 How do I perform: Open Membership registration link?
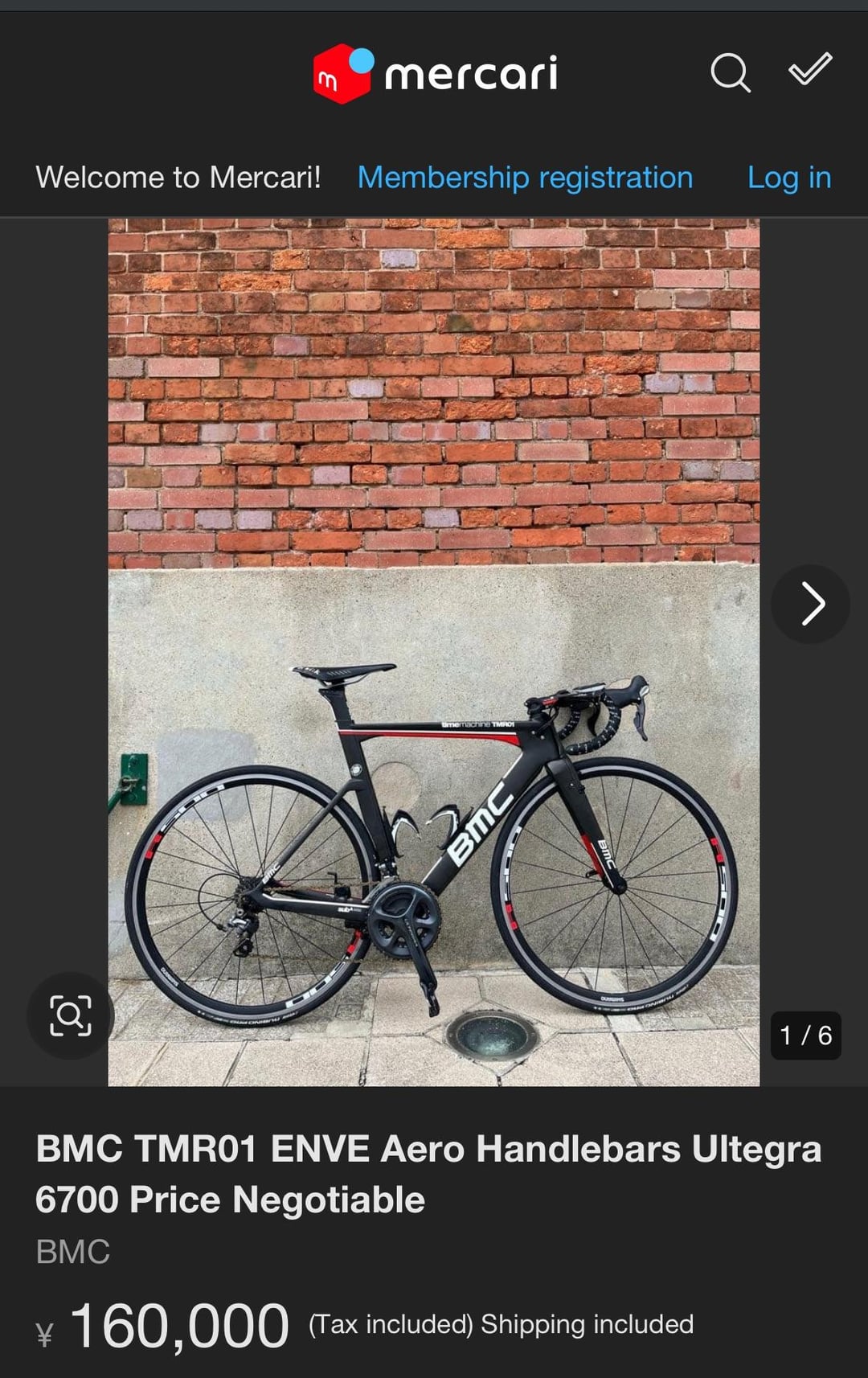525,178
